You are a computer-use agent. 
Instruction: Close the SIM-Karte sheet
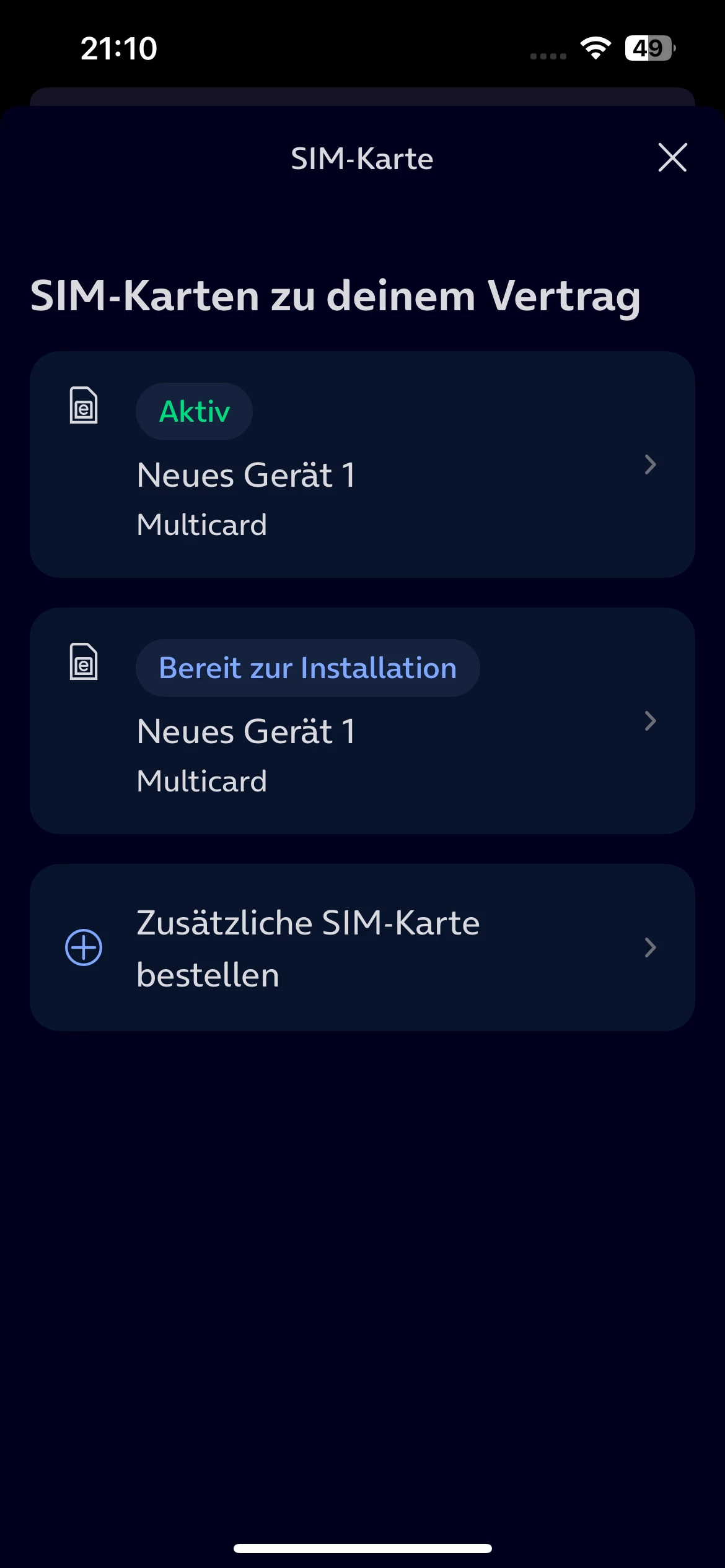(672, 157)
